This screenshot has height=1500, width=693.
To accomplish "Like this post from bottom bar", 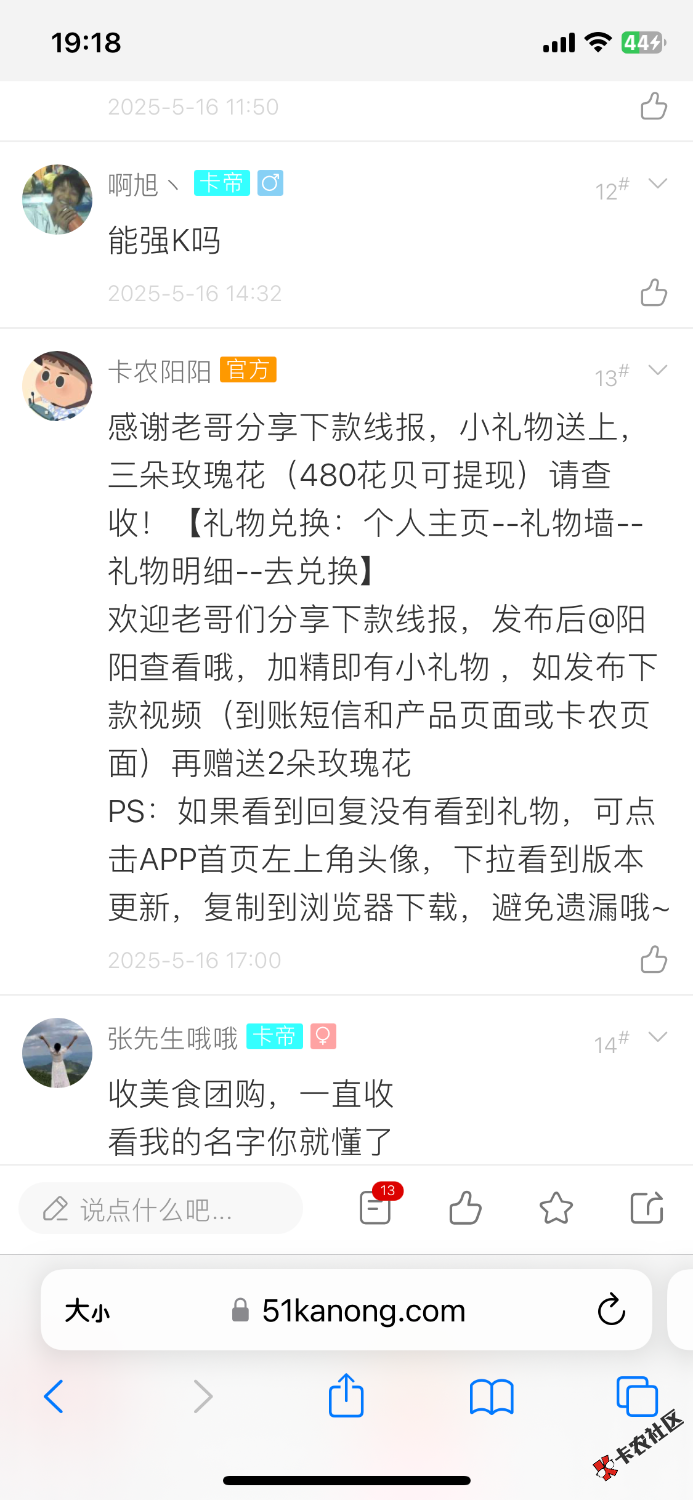I will tap(465, 1209).
